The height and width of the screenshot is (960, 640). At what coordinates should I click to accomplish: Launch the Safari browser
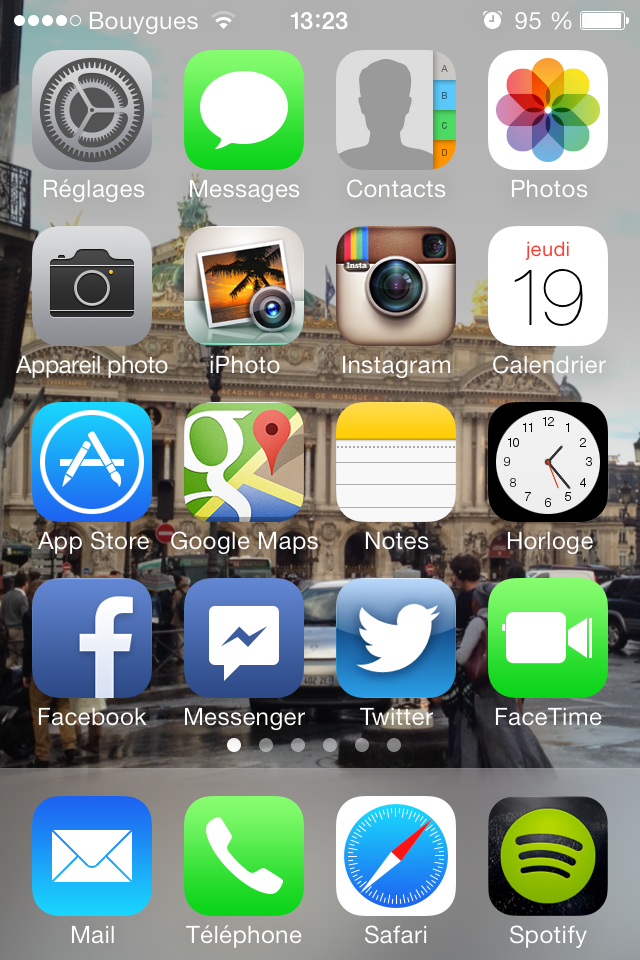[396, 856]
